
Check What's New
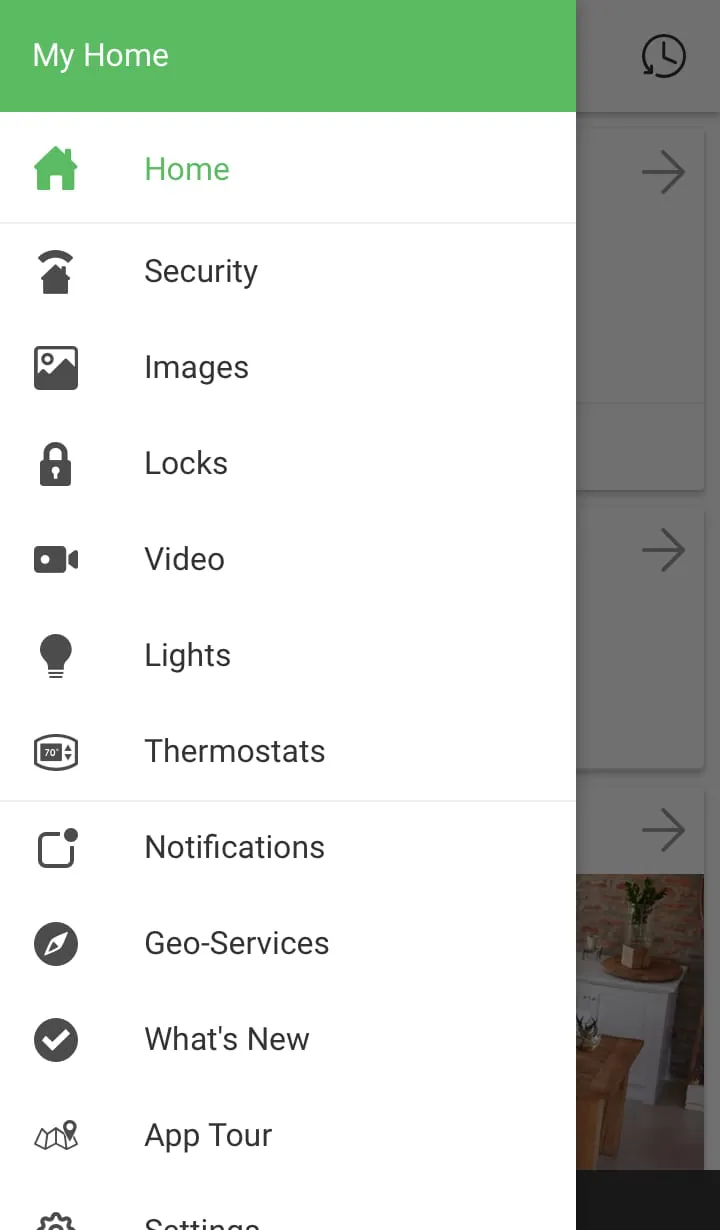click(x=227, y=1039)
